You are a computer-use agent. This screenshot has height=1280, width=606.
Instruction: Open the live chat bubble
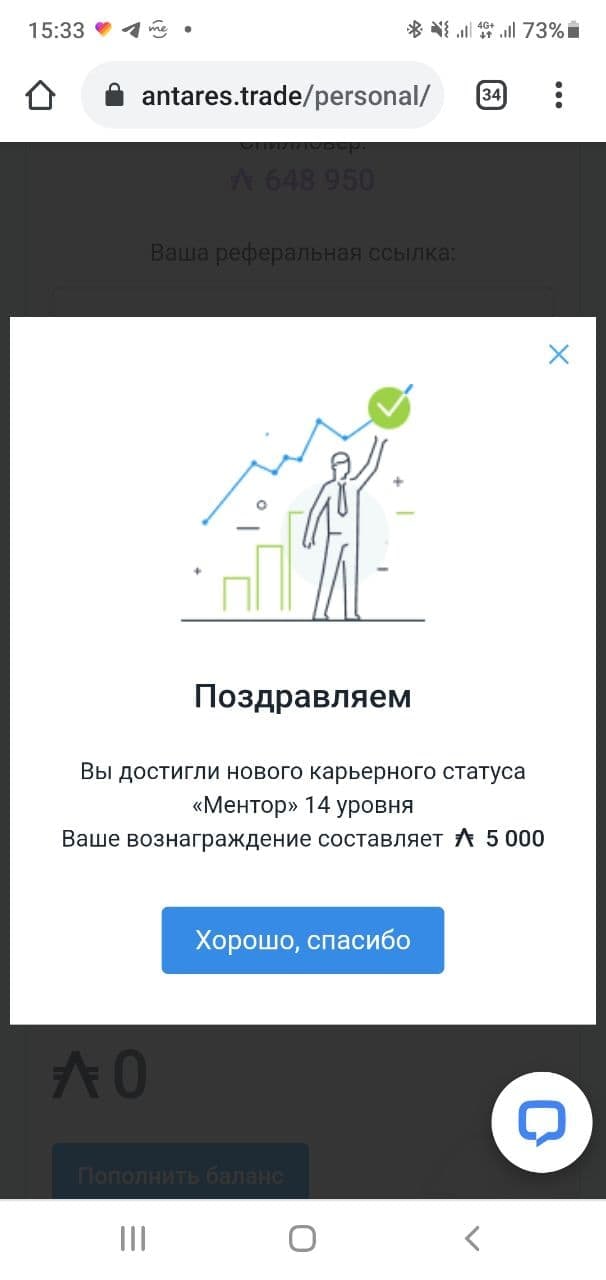tap(542, 1122)
